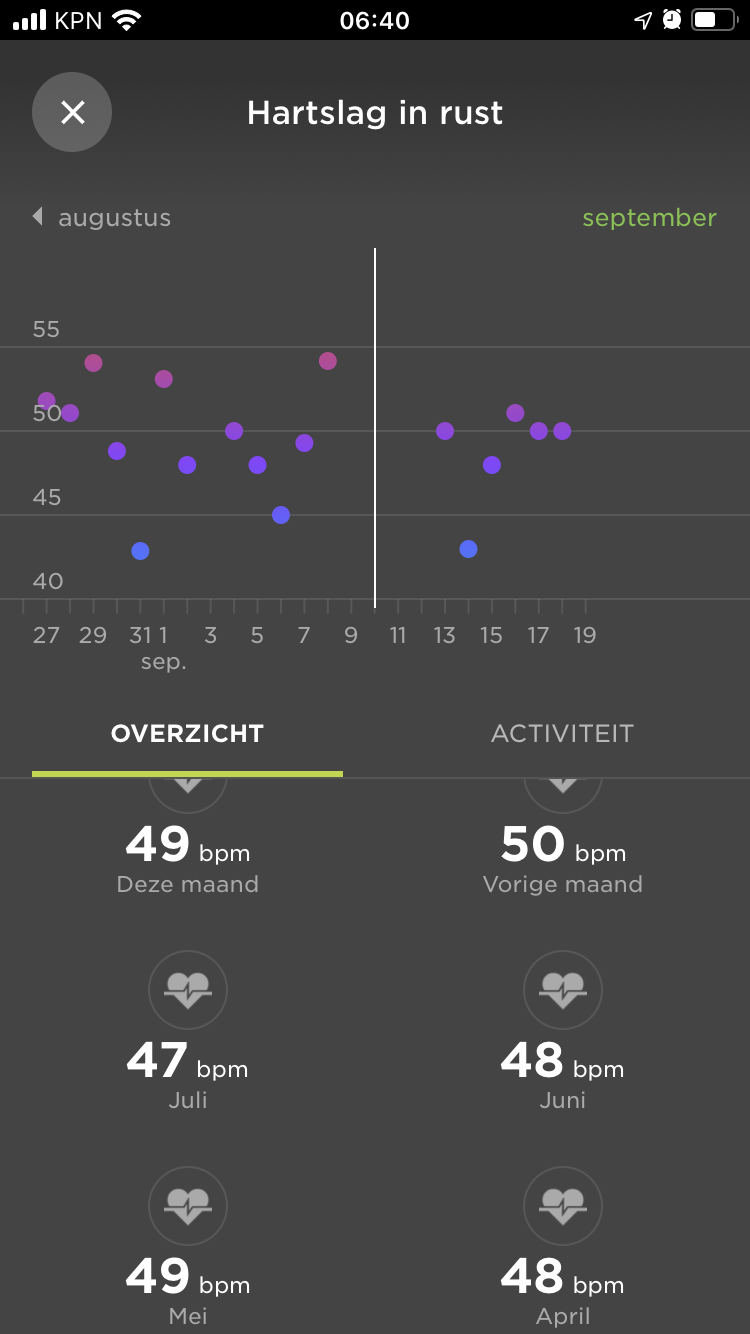This screenshot has height=1334, width=750.
Task: Switch to the ACTIVITEIT tab
Action: pos(562,733)
